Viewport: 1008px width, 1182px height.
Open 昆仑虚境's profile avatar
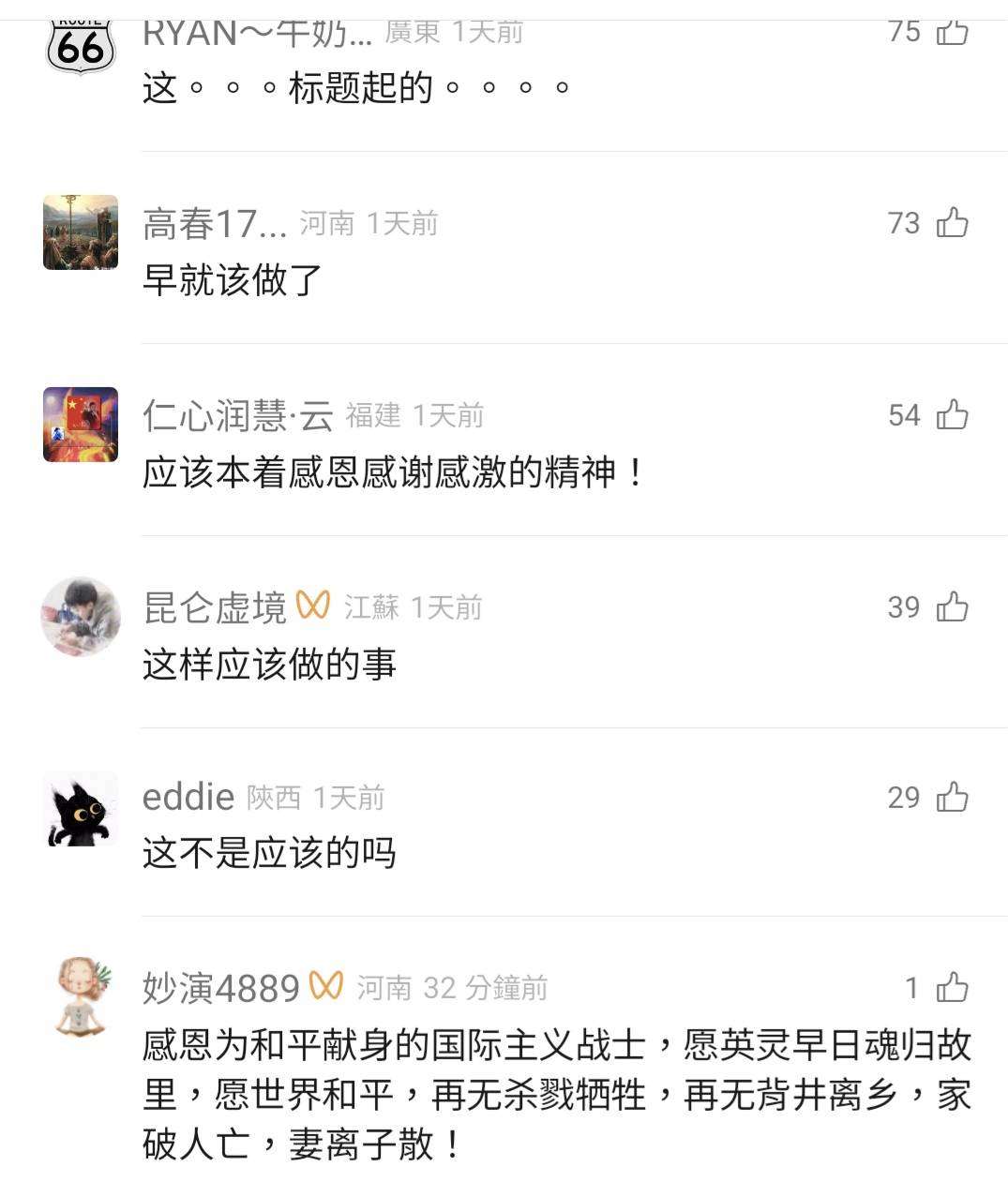[81, 616]
